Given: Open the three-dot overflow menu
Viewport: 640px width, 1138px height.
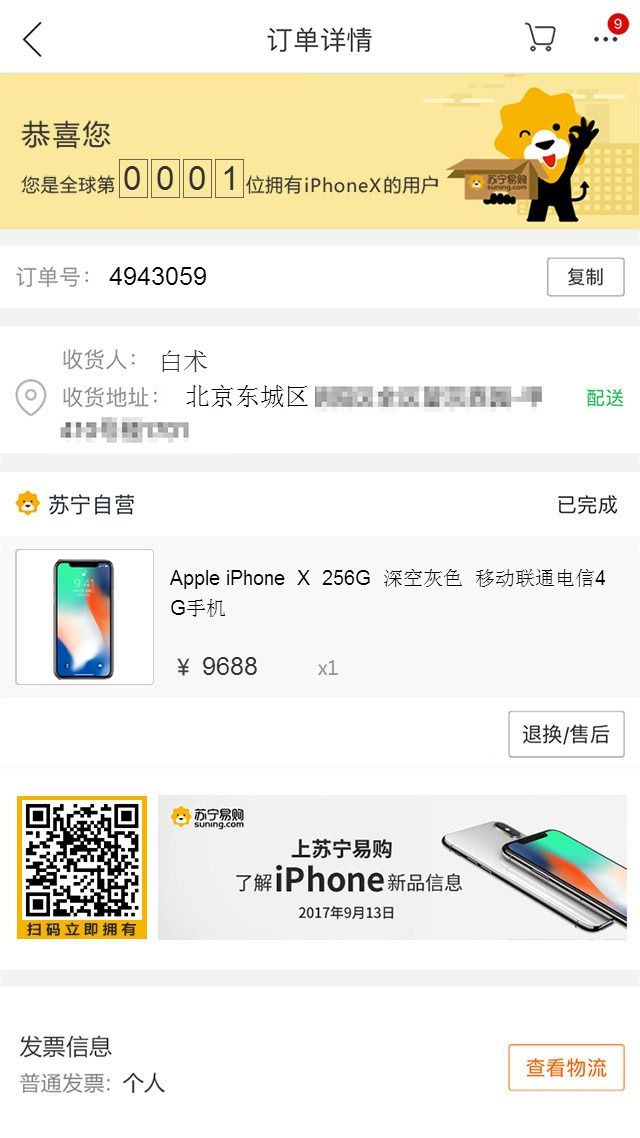Looking at the screenshot, I should pos(605,39).
